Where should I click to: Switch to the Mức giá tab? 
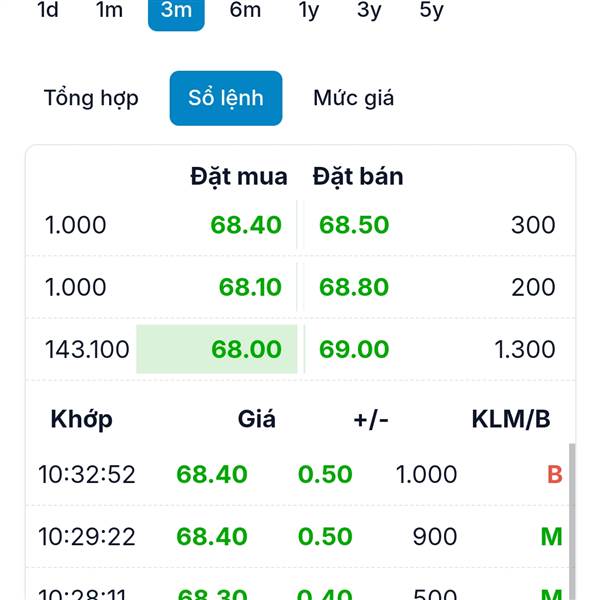(353, 98)
